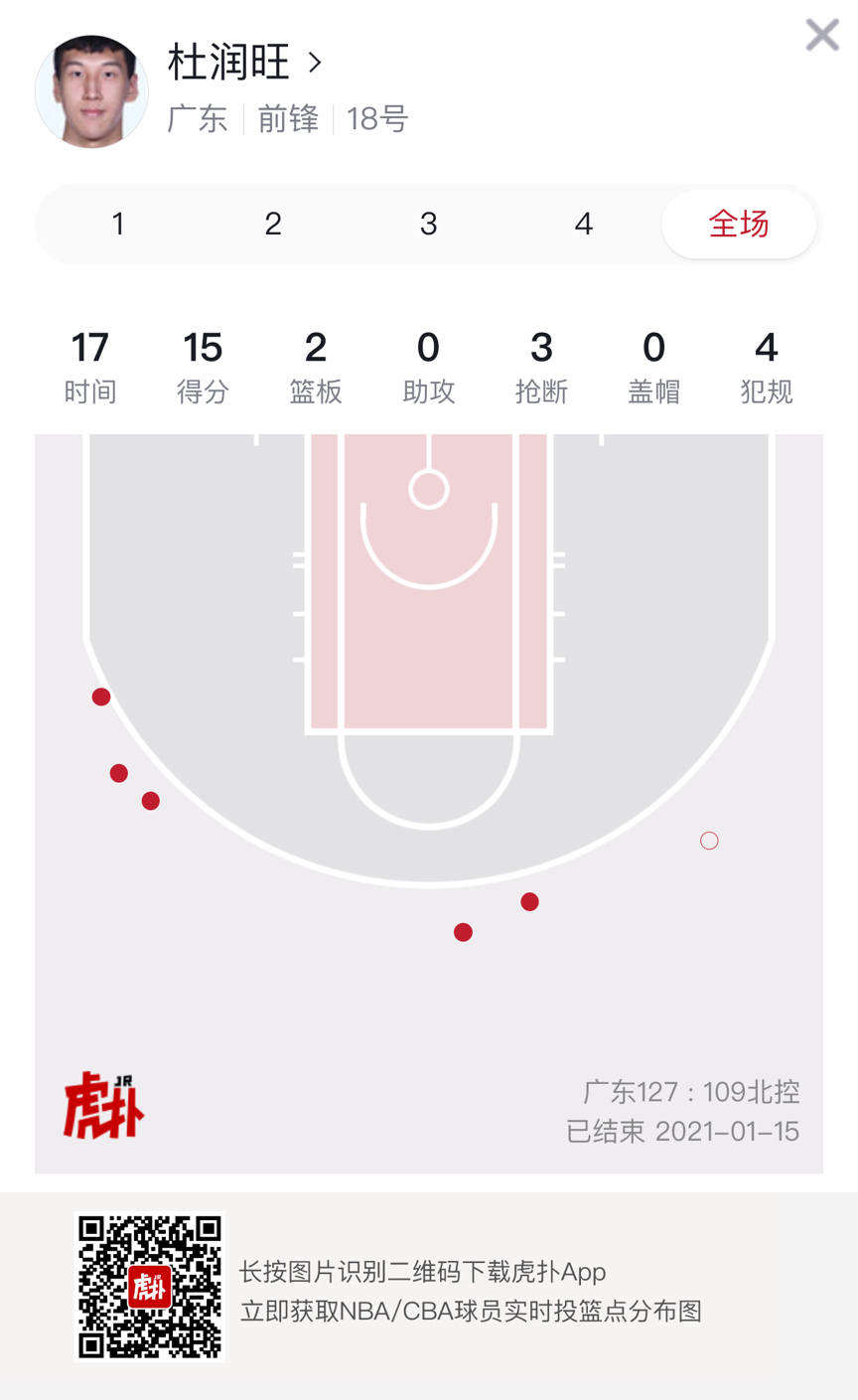Screen dimensions: 858x1400
Task: Show quarter 3 shot chart
Action: pyautogui.click(x=428, y=225)
